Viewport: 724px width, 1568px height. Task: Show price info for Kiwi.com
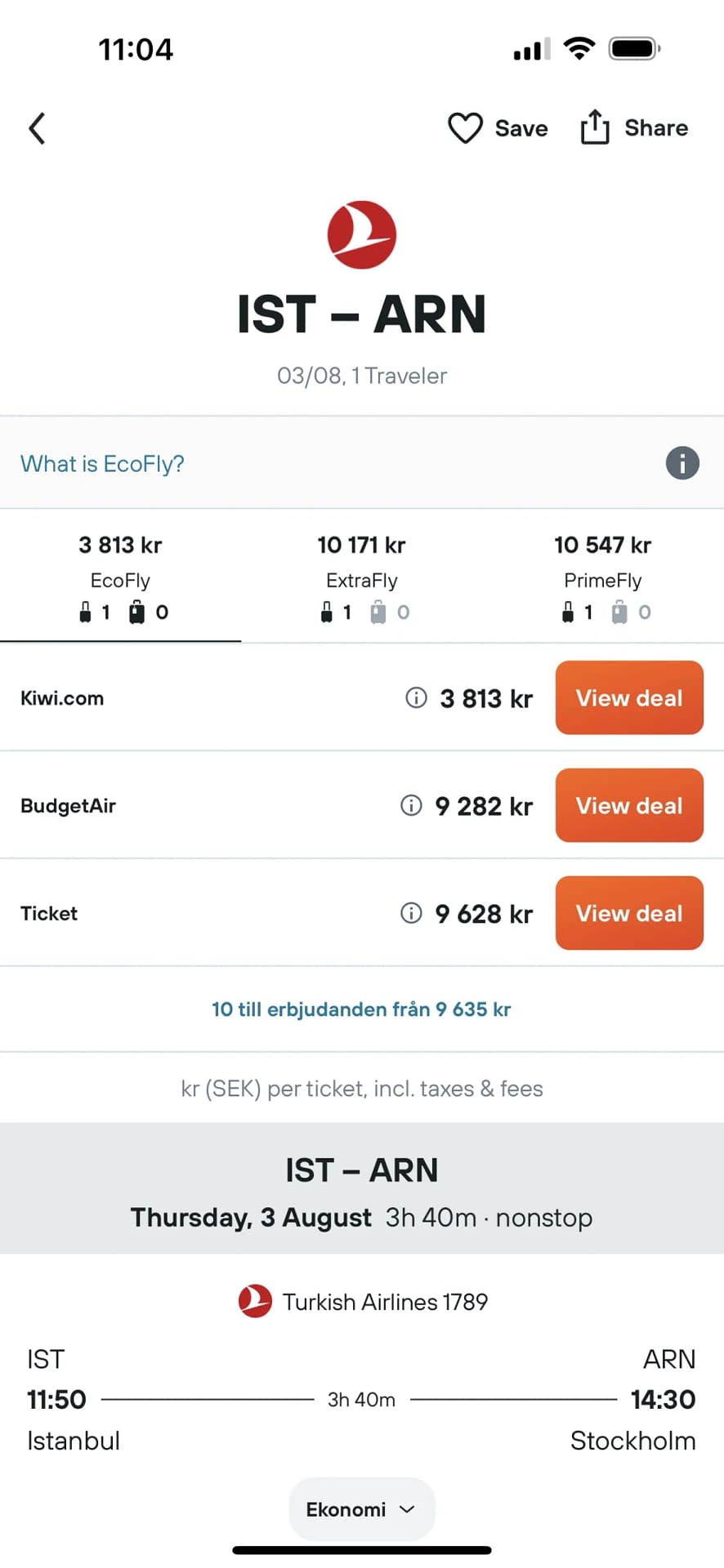coord(416,697)
